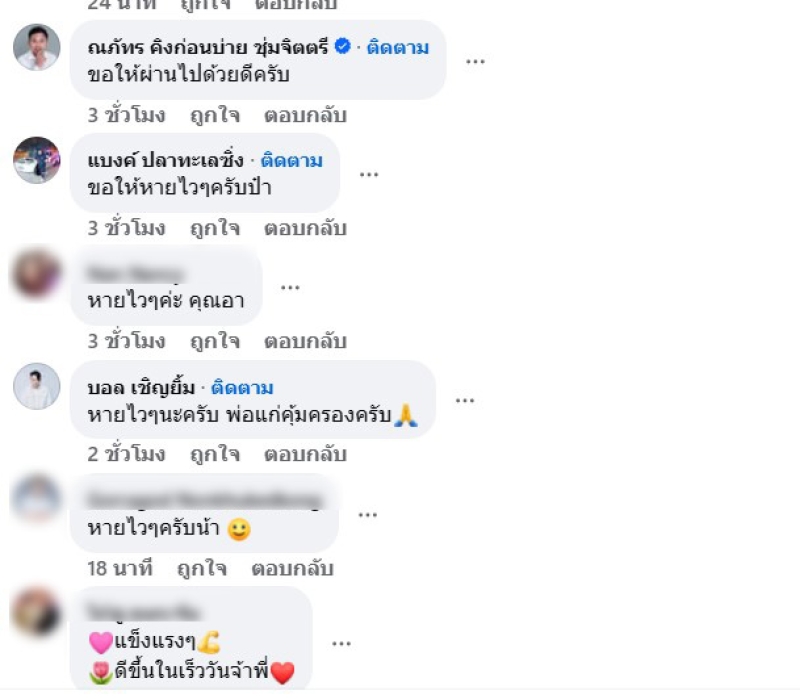Reply to หายไวๆครับน้า comment

(292, 569)
